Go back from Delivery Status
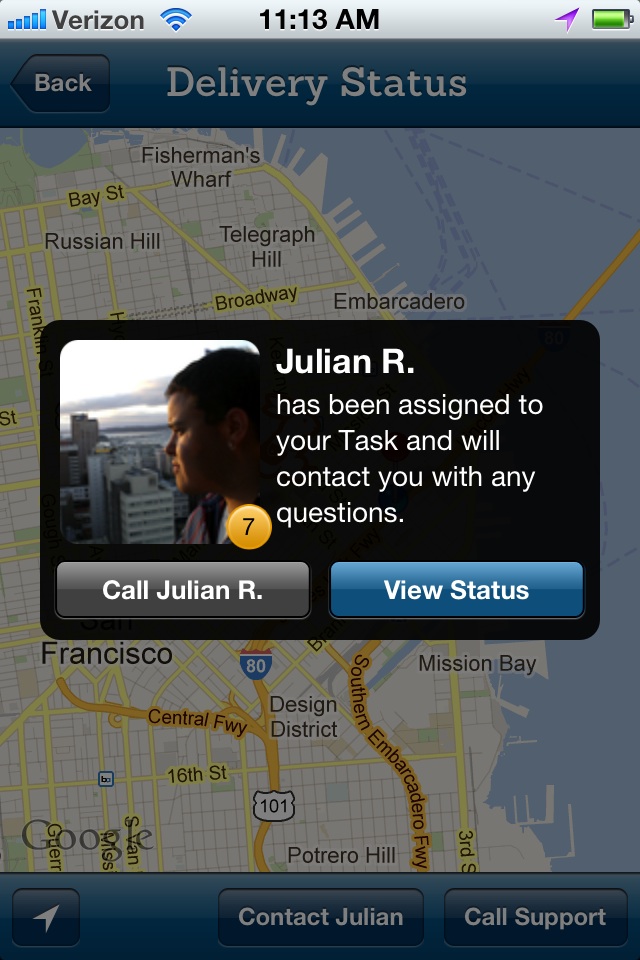 (60, 84)
